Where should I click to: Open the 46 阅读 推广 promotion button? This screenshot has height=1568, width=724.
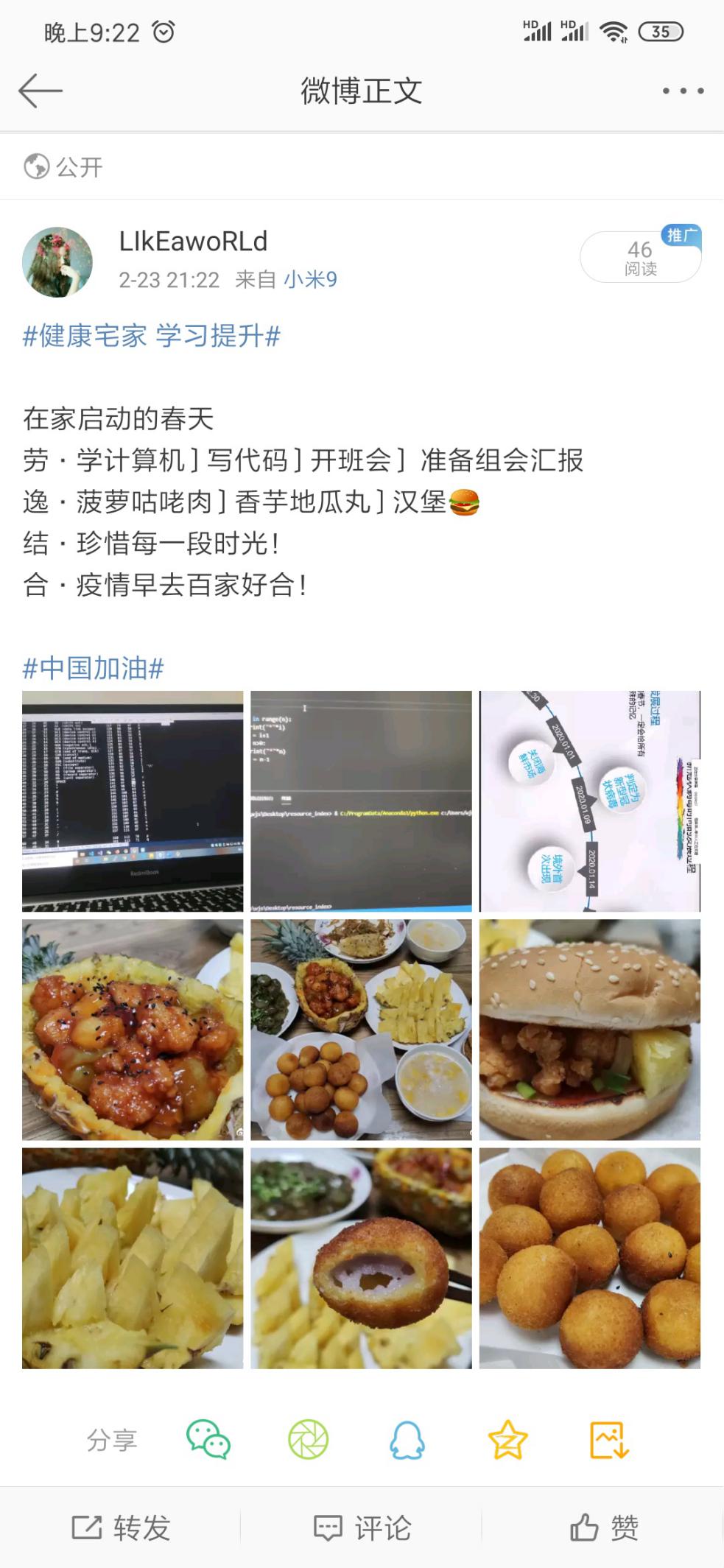pyautogui.click(x=640, y=257)
